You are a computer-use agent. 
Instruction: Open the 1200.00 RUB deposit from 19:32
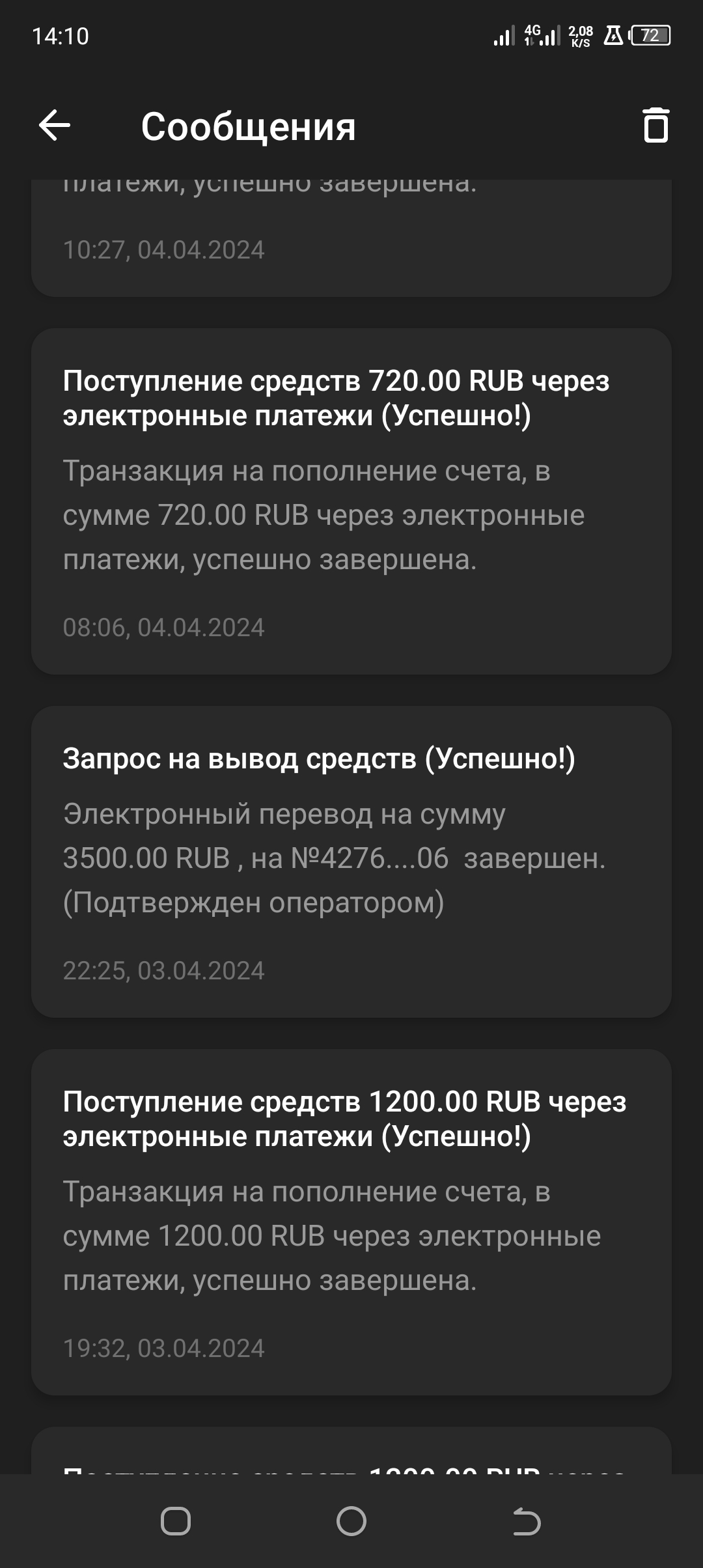tap(351, 1222)
